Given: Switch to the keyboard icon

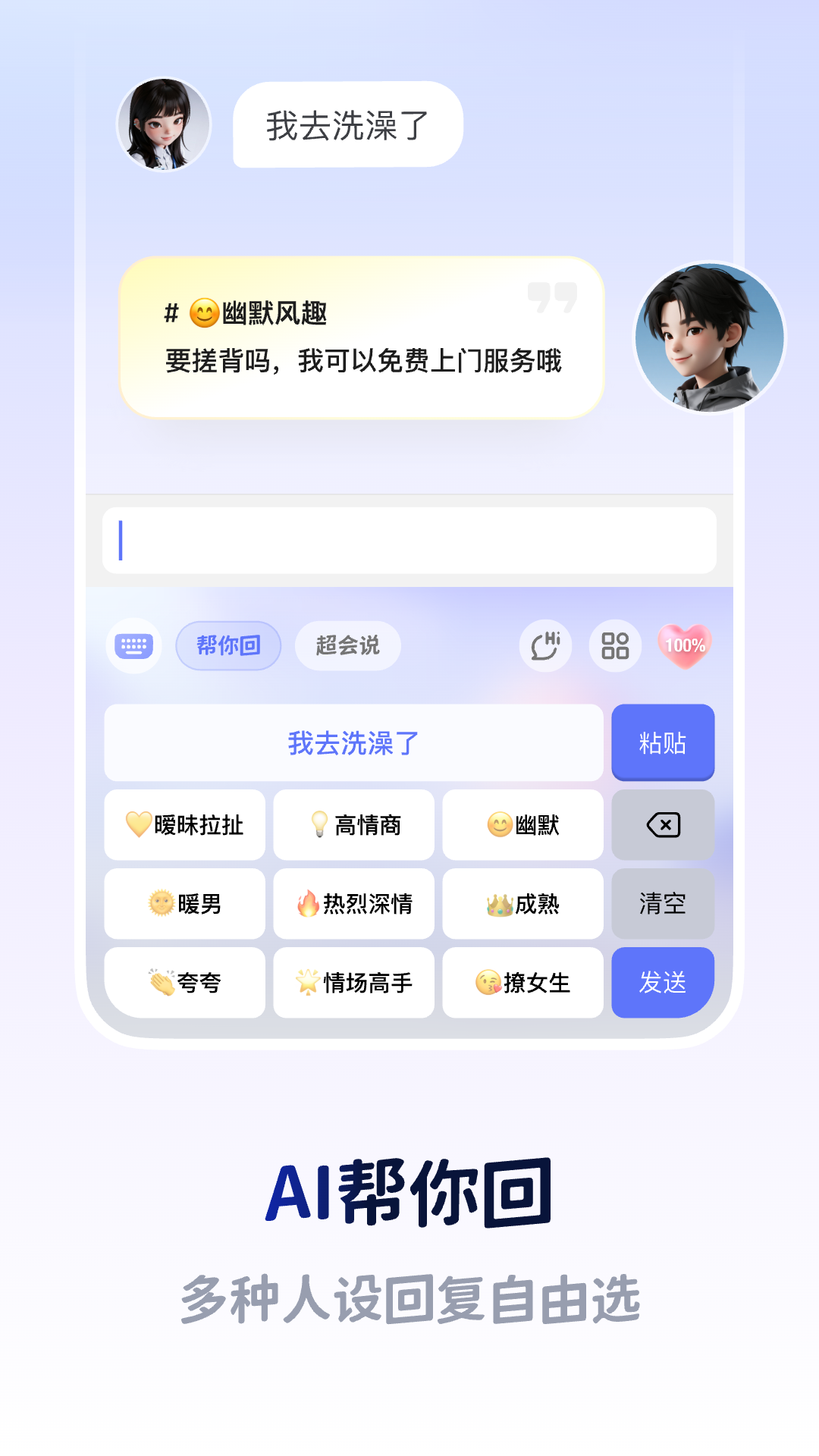Looking at the screenshot, I should (x=133, y=645).
